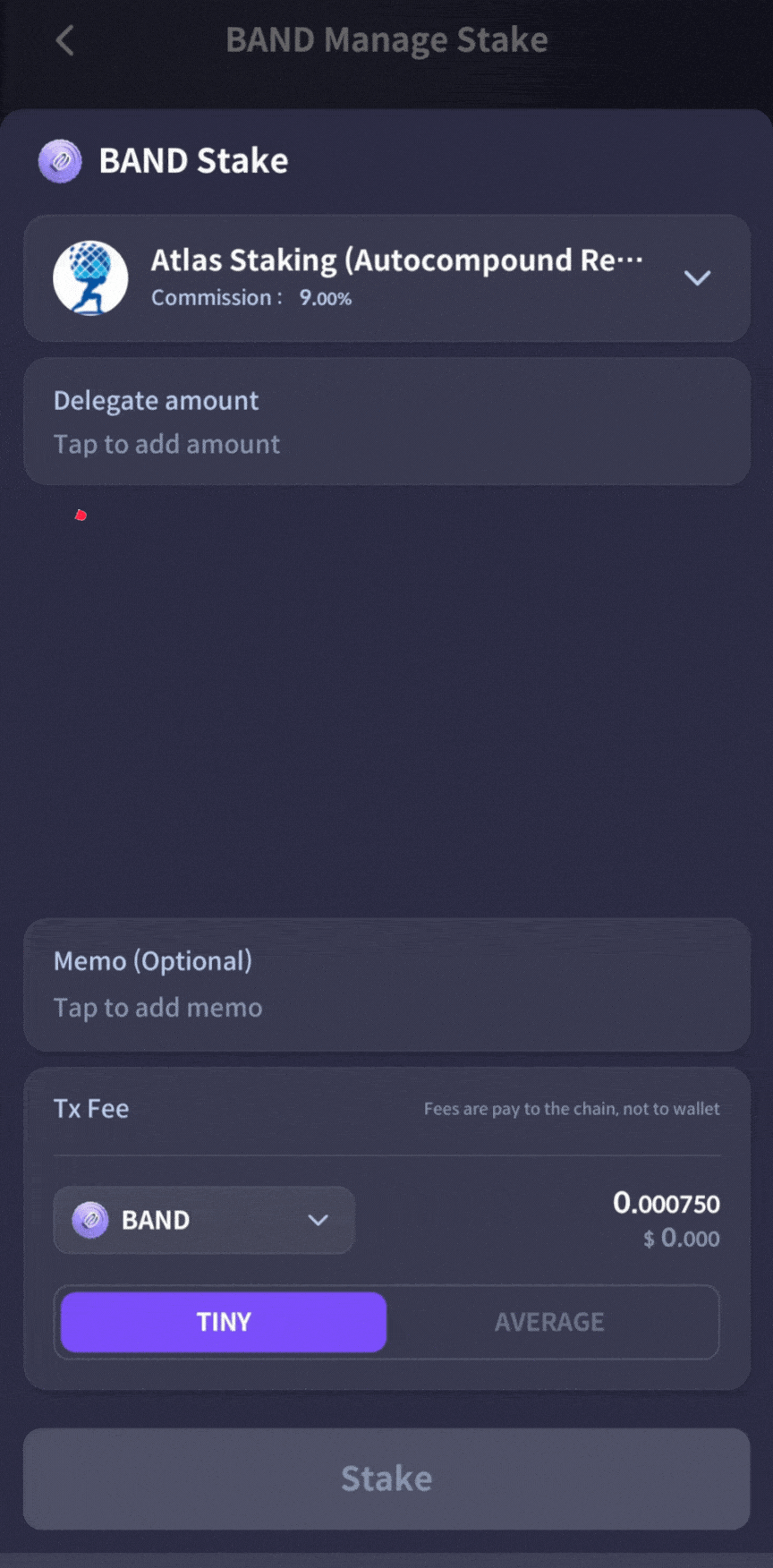Open the Atlas Staking validator selector
This screenshot has width=773, height=1568.
[386, 277]
